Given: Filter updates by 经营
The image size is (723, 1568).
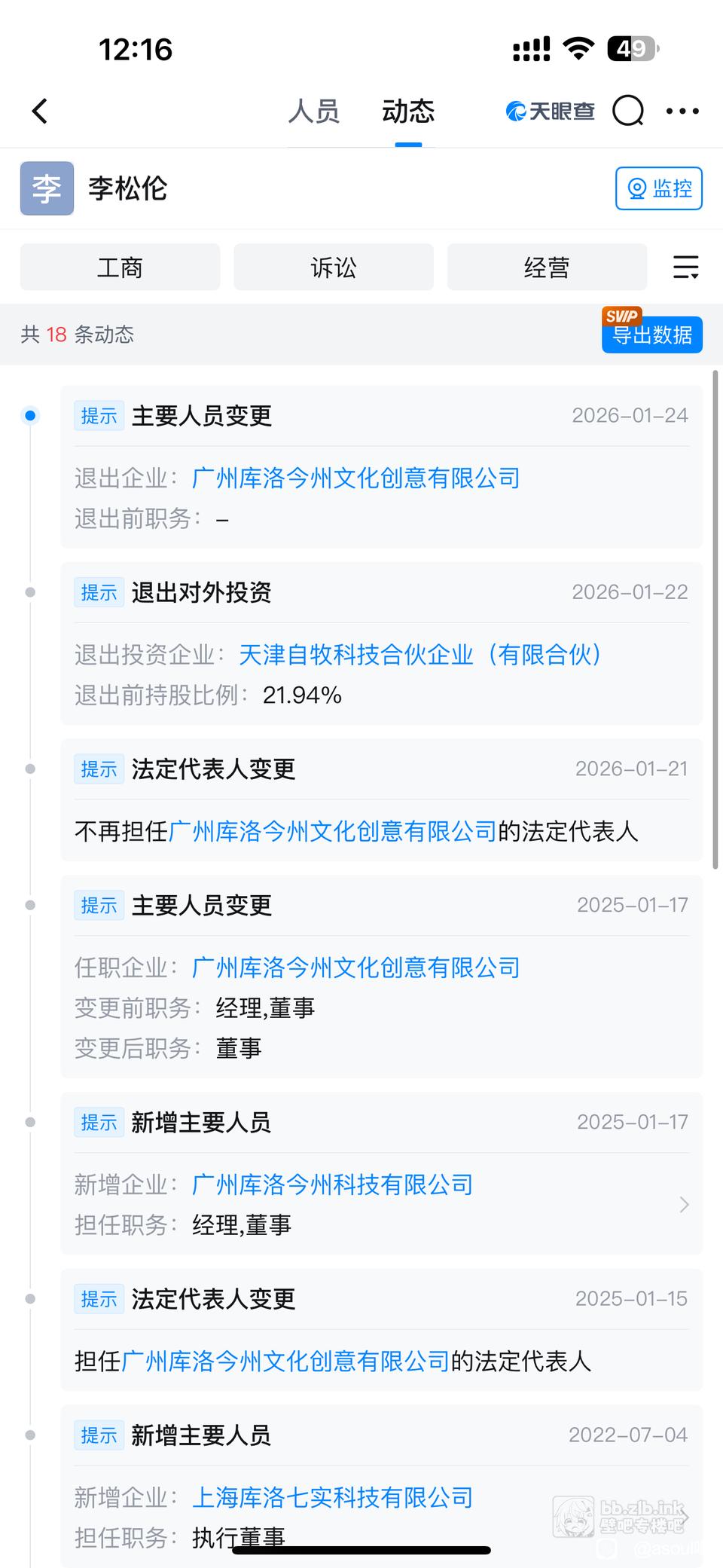Looking at the screenshot, I should (x=547, y=267).
